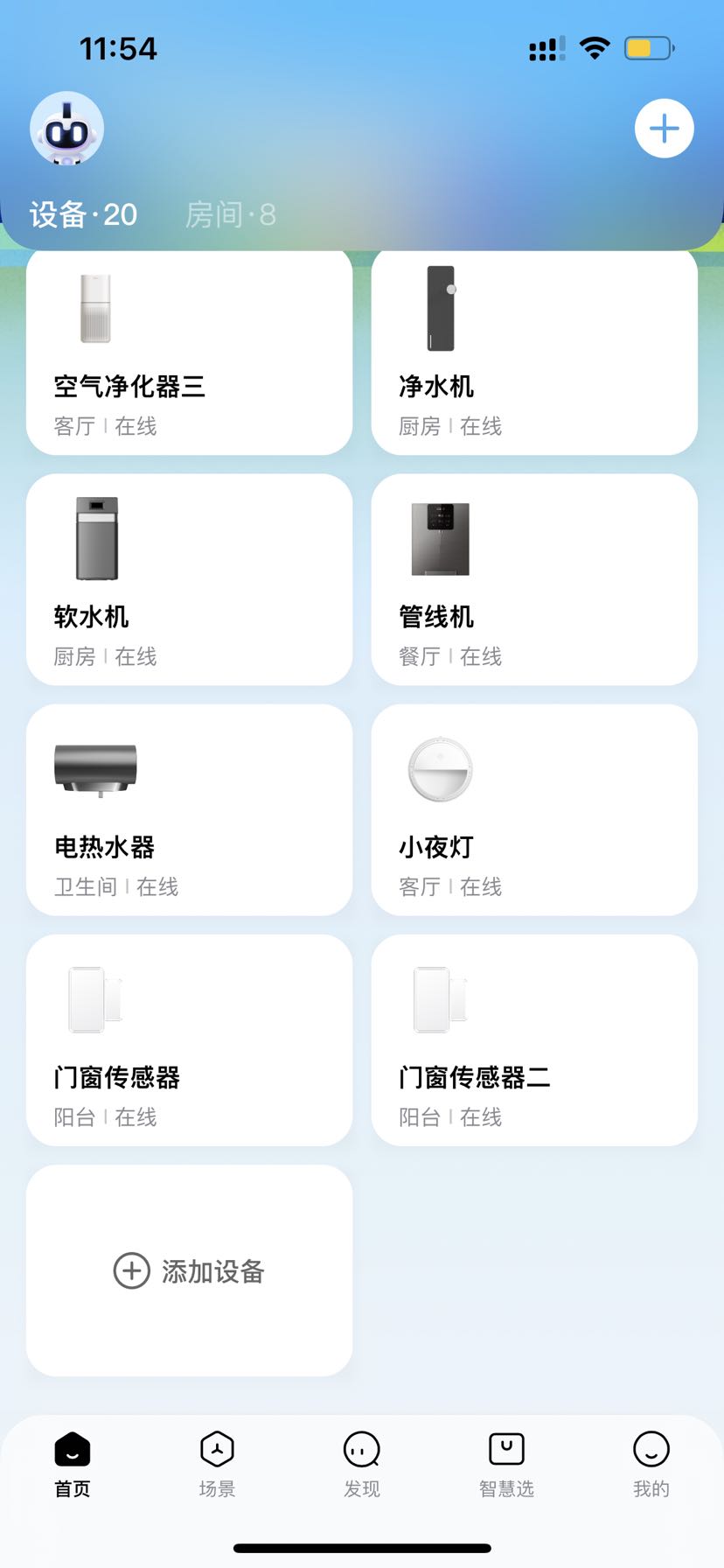Switch to the 智慧选 tab

coord(506,1463)
